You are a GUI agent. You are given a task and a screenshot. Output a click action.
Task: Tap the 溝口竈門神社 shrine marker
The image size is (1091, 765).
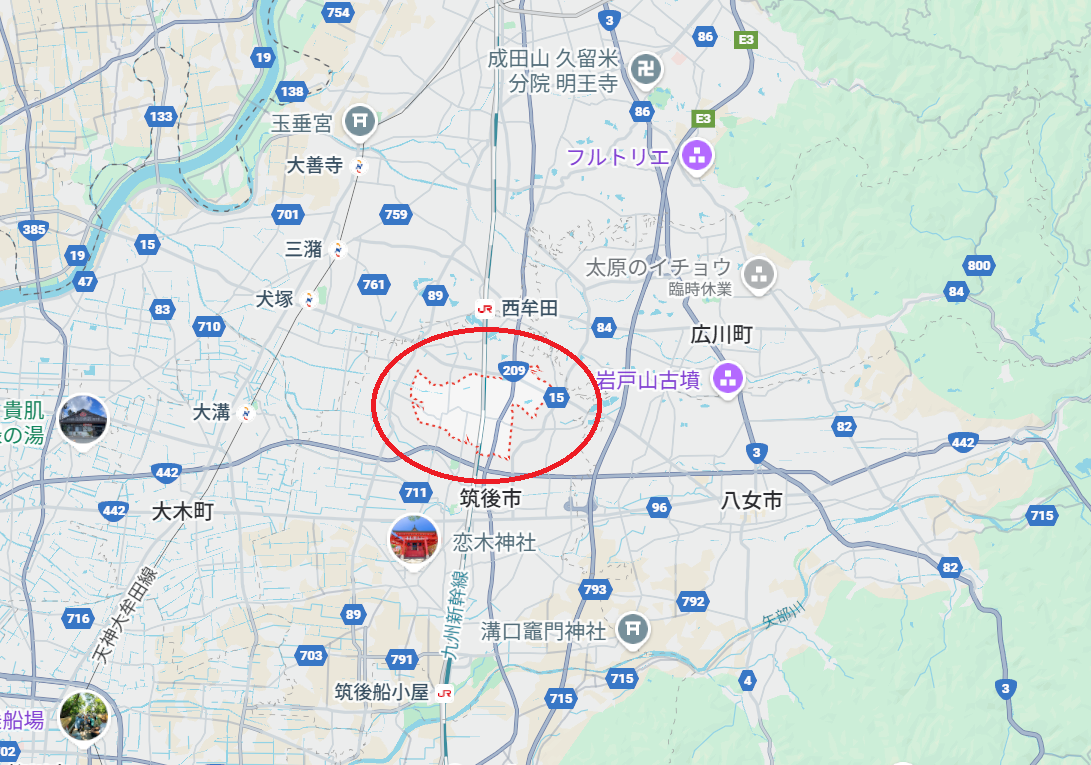[x=632, y=630]
